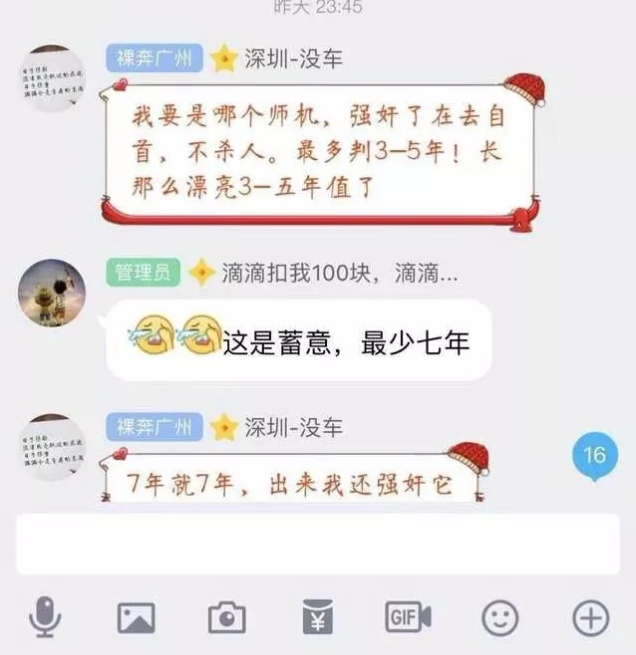Start voice input with the microphone
This screenshot has height=655, width=636.
tap(44, 618)
